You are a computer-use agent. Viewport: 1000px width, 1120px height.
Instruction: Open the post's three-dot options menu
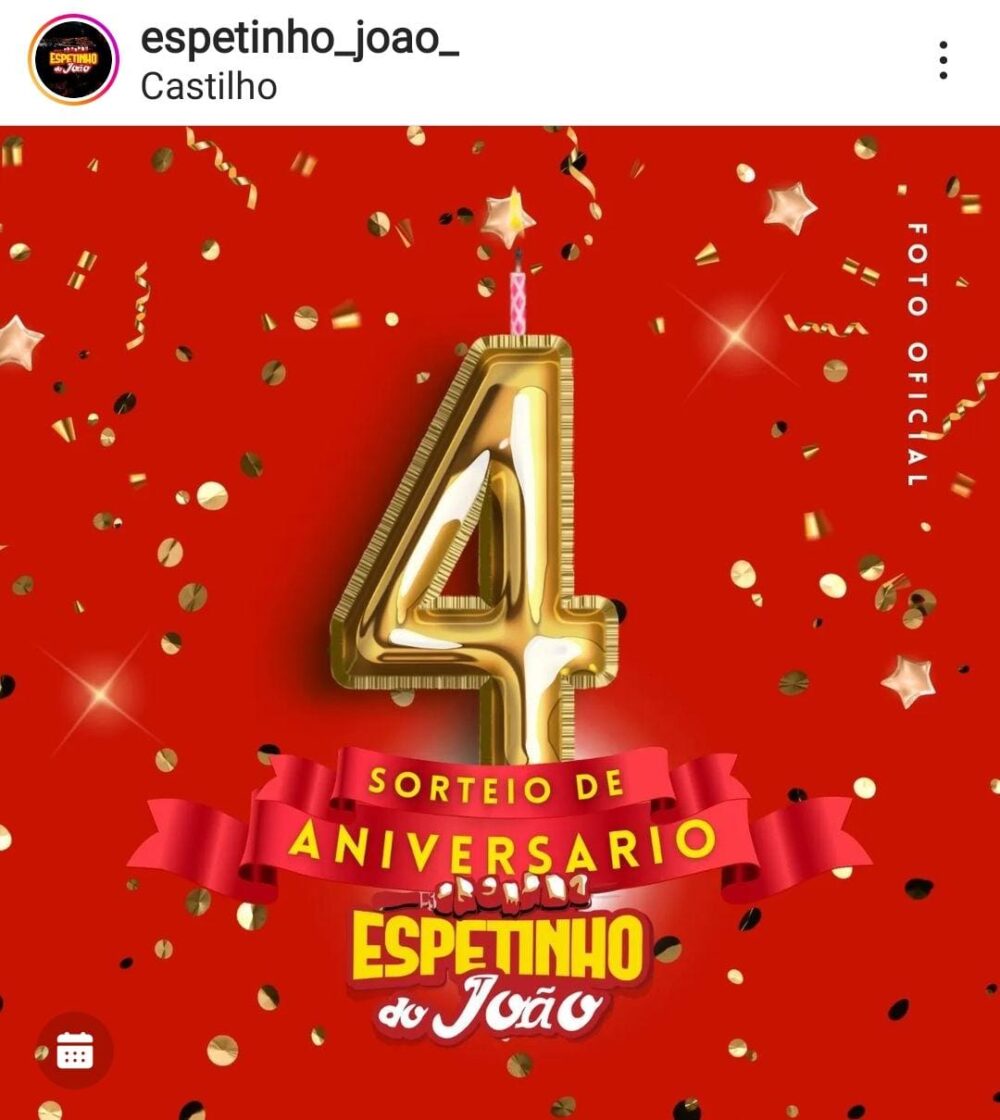point(943,61)
